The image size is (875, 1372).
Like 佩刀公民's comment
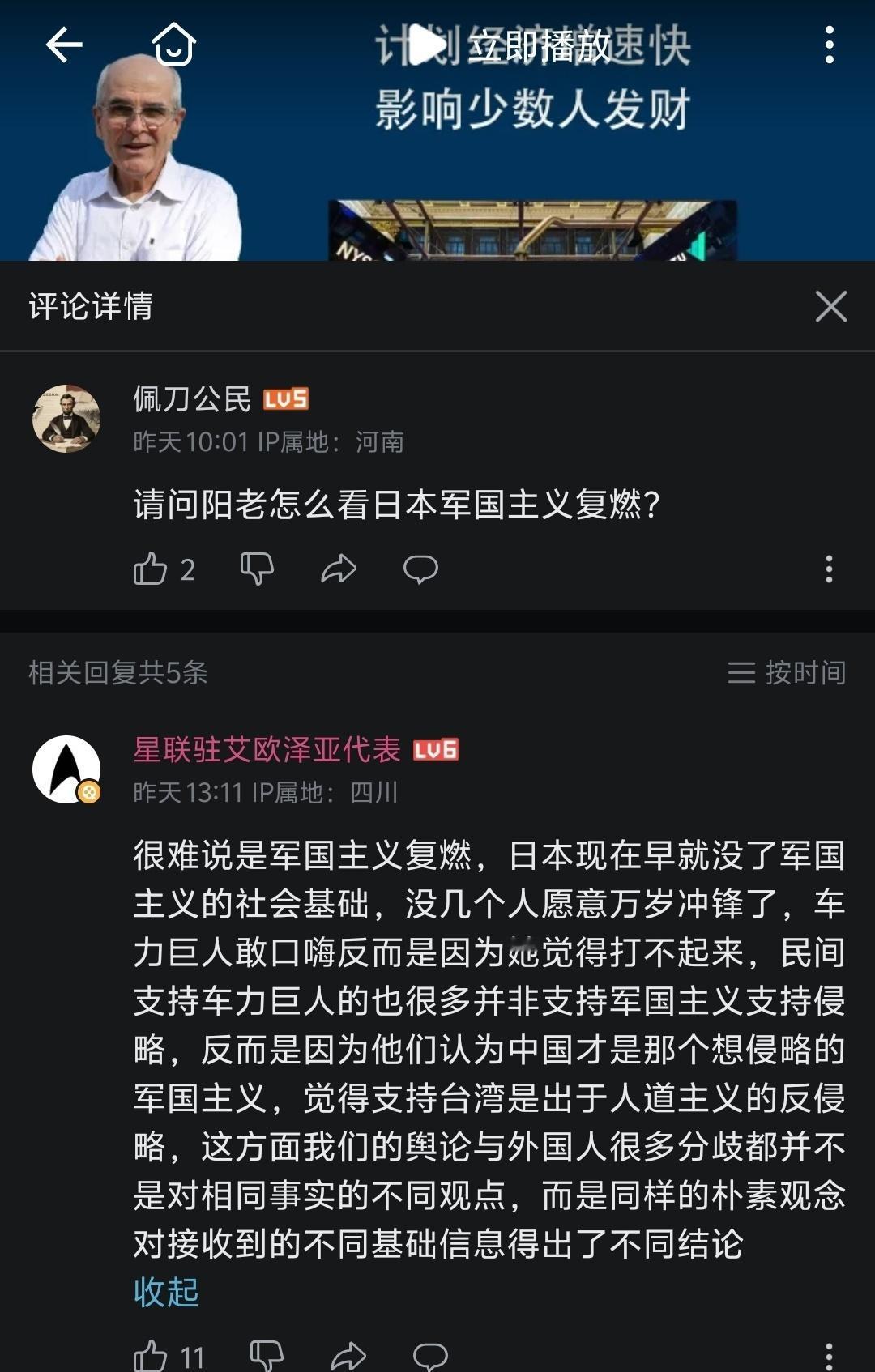click(151, 569)
